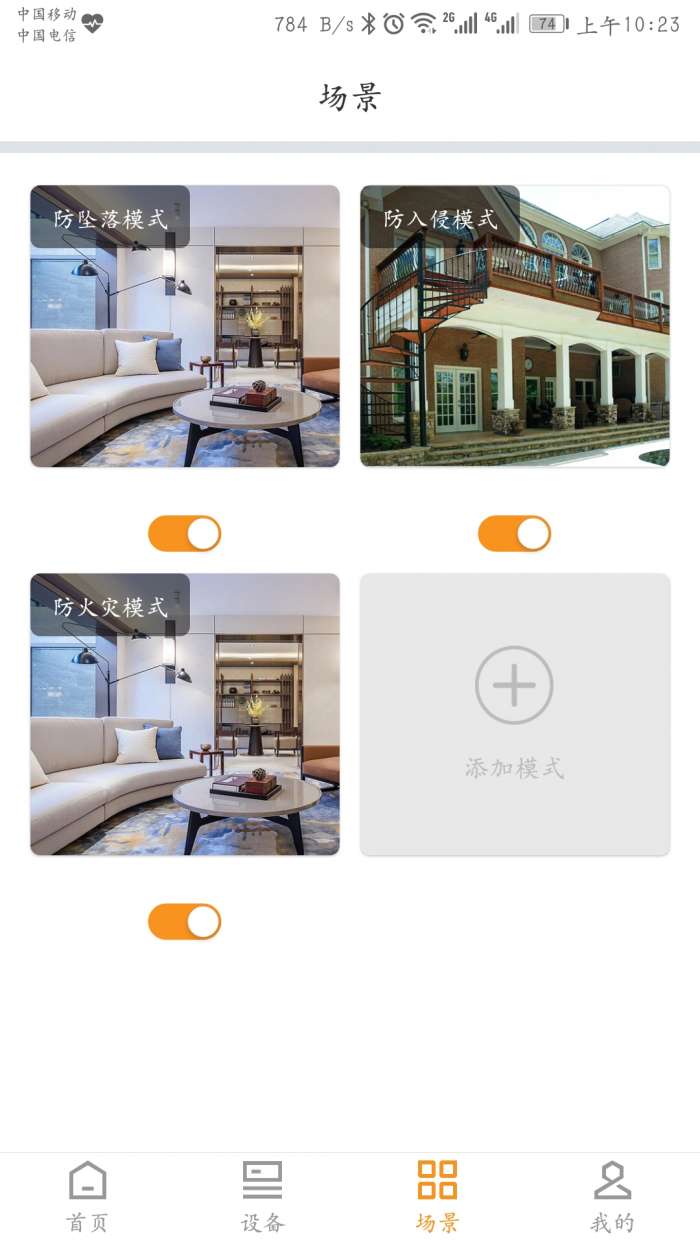Select the 场景 tab

point(437,1196)
